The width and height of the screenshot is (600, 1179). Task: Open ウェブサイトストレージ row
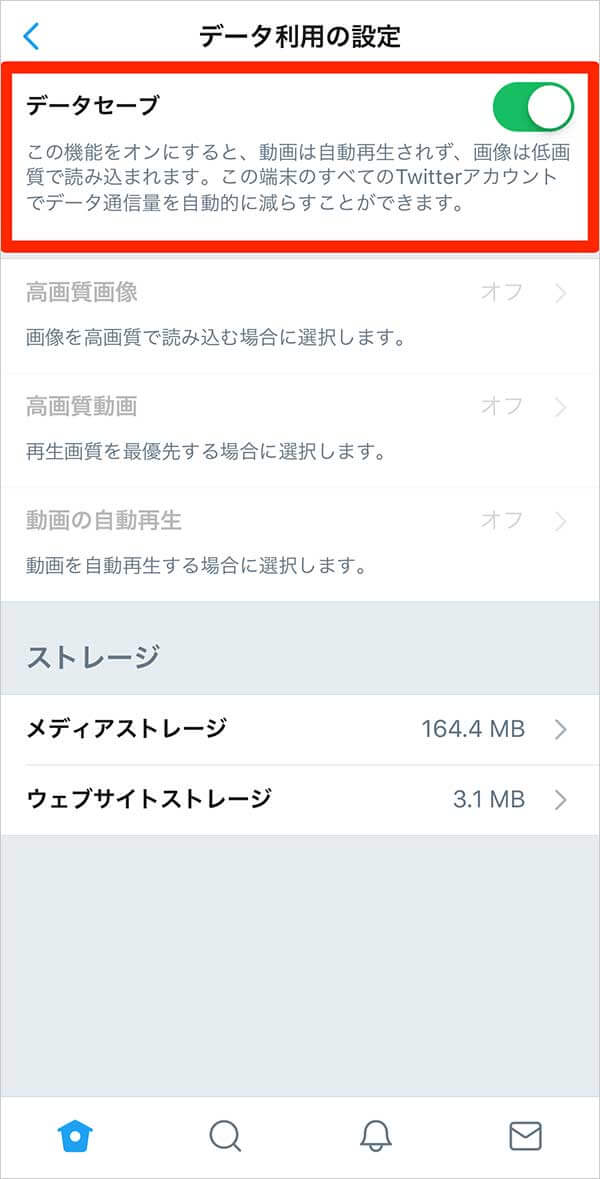tap(300, 800)
